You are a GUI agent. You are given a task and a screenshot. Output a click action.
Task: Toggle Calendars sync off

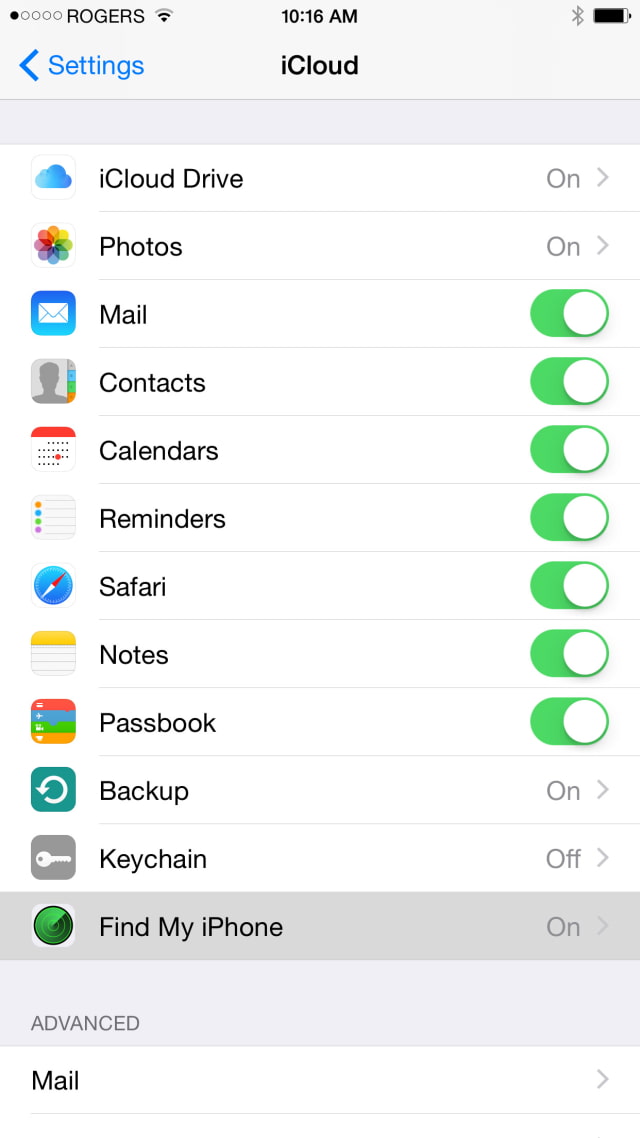[x=568, y=451]
